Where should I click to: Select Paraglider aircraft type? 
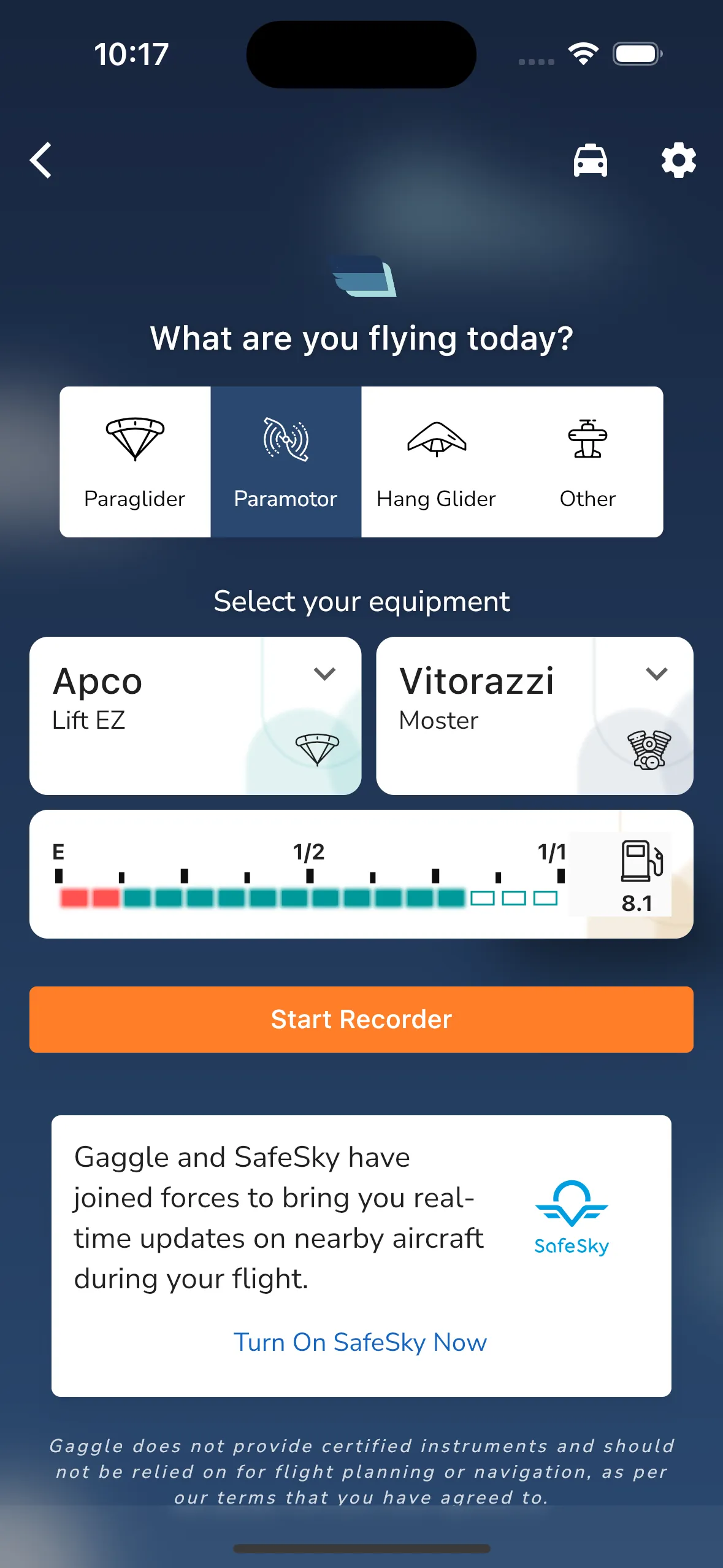[135, 462]
